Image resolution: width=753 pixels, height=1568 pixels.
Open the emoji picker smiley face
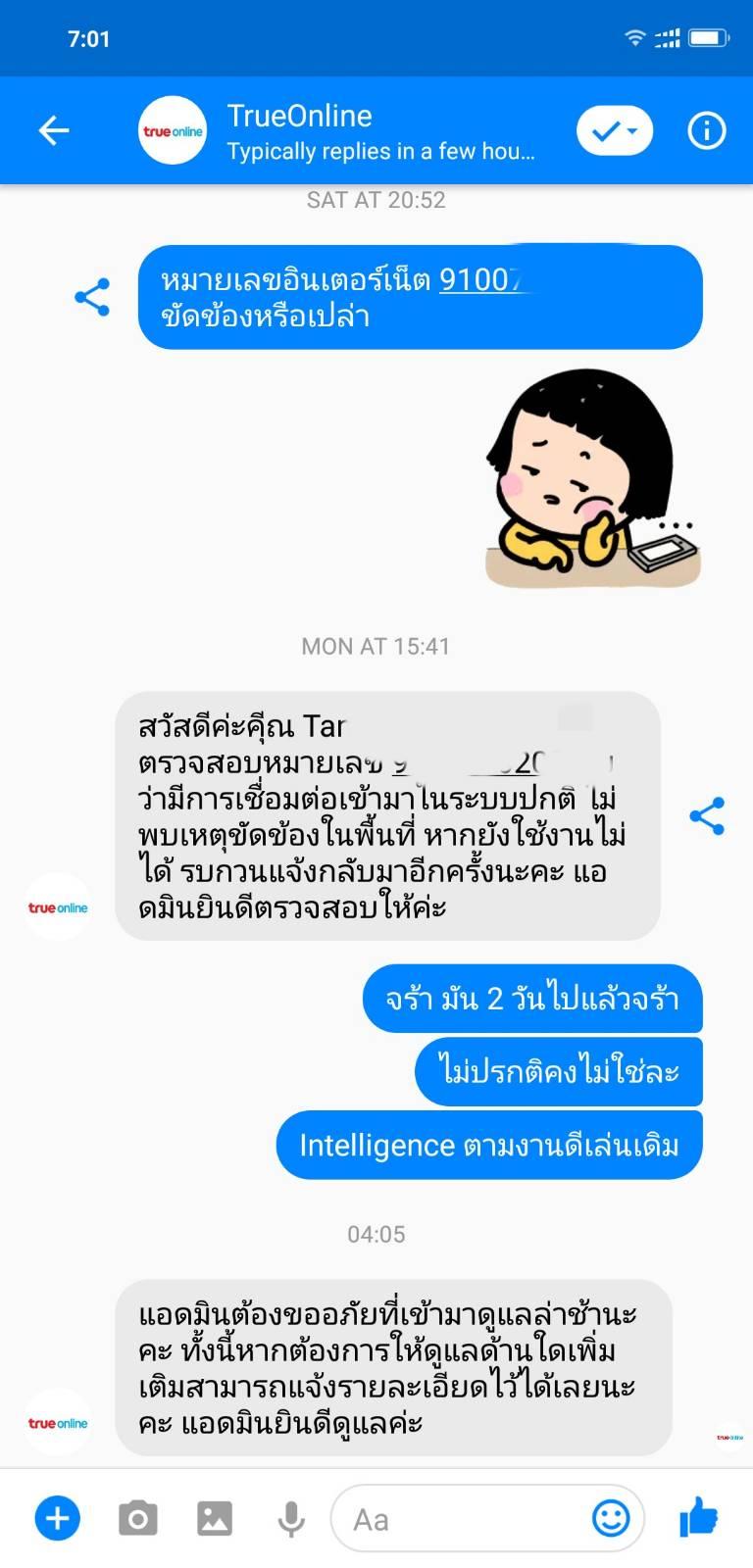pos(611,1519)
